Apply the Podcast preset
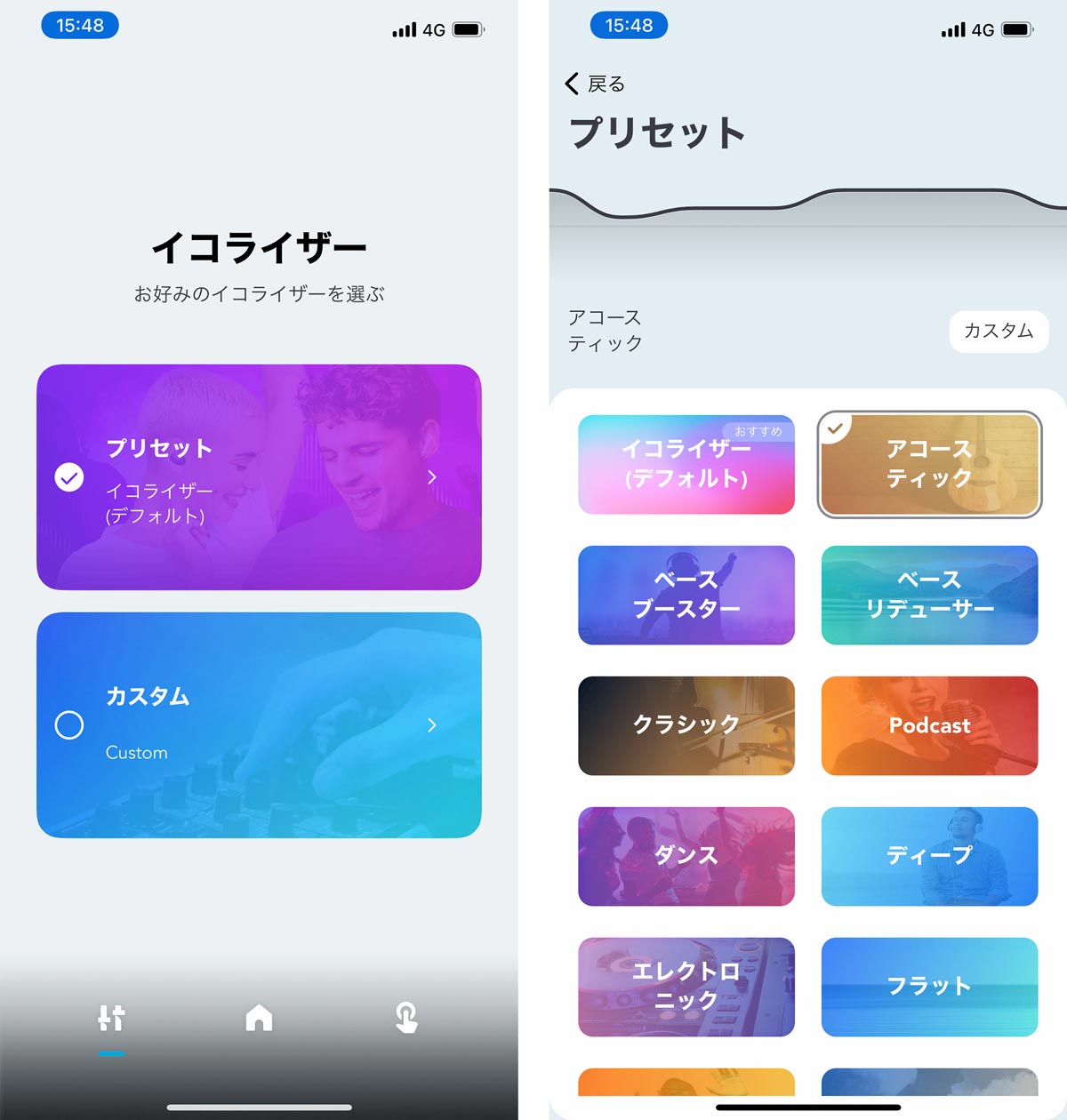Viewport: 1067px width, 1120px height. [929, 725]
